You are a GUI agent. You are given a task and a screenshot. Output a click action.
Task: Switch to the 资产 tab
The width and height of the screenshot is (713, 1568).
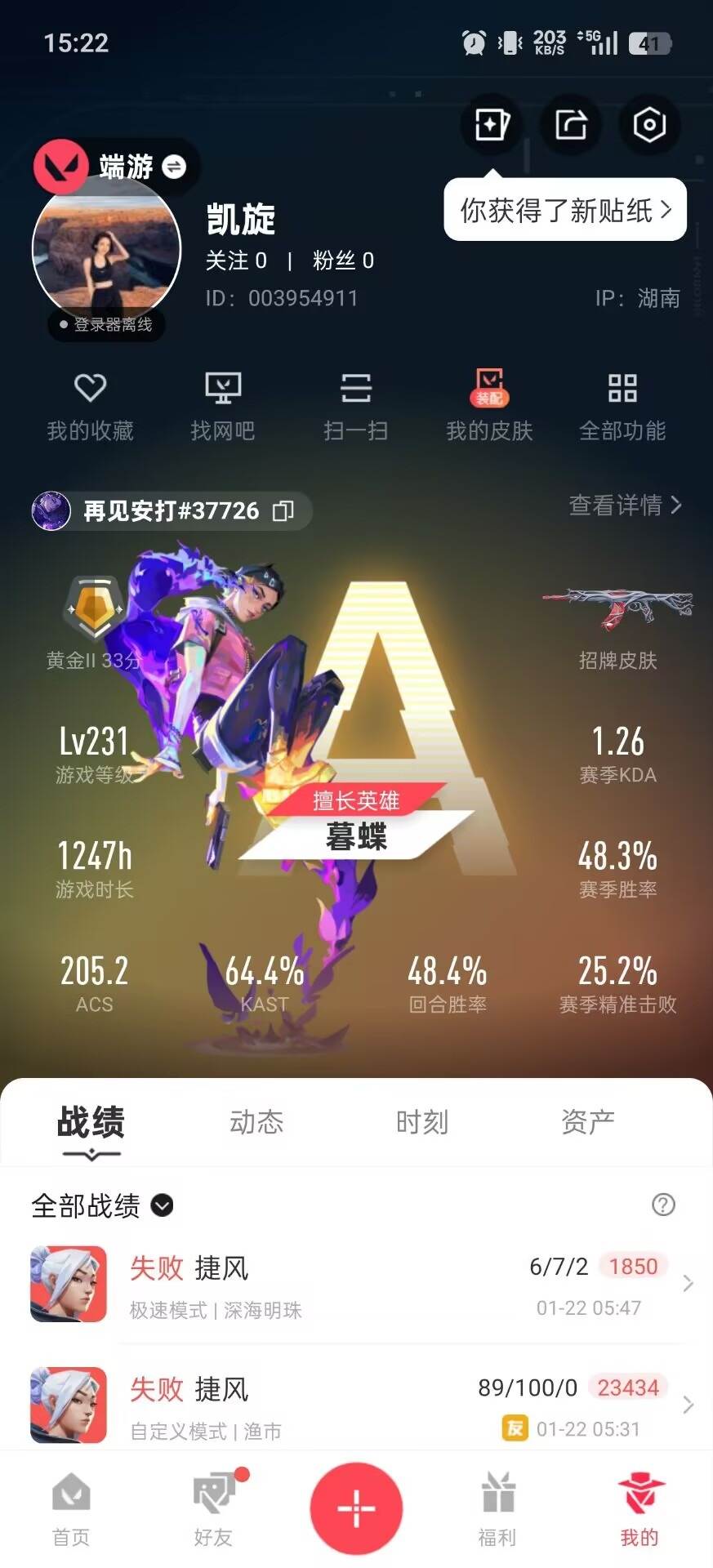587,1122
